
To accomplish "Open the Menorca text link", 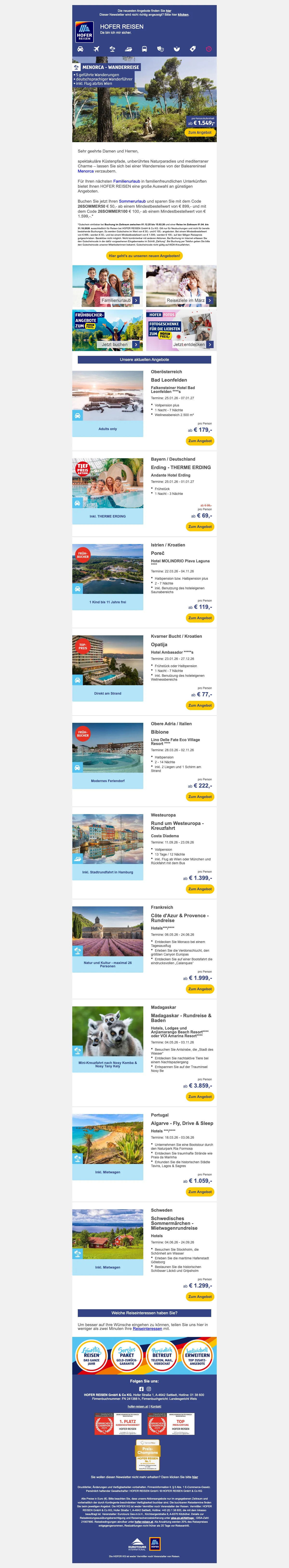I will (86, 171).
